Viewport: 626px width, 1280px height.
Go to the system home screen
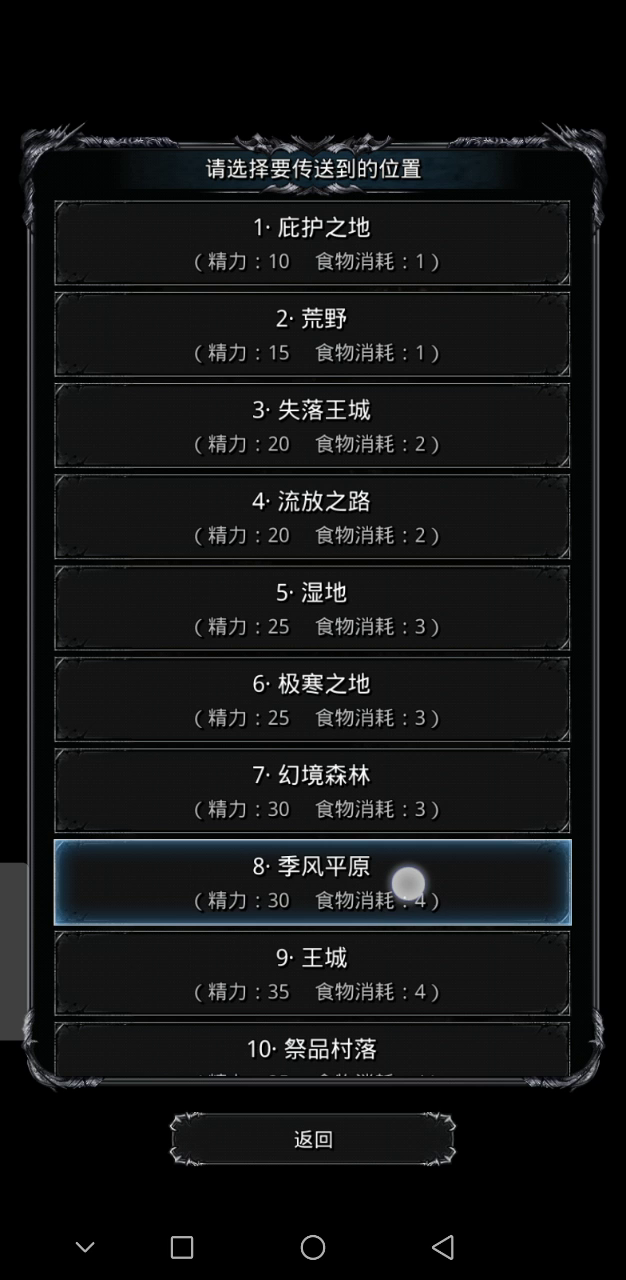313,1247
